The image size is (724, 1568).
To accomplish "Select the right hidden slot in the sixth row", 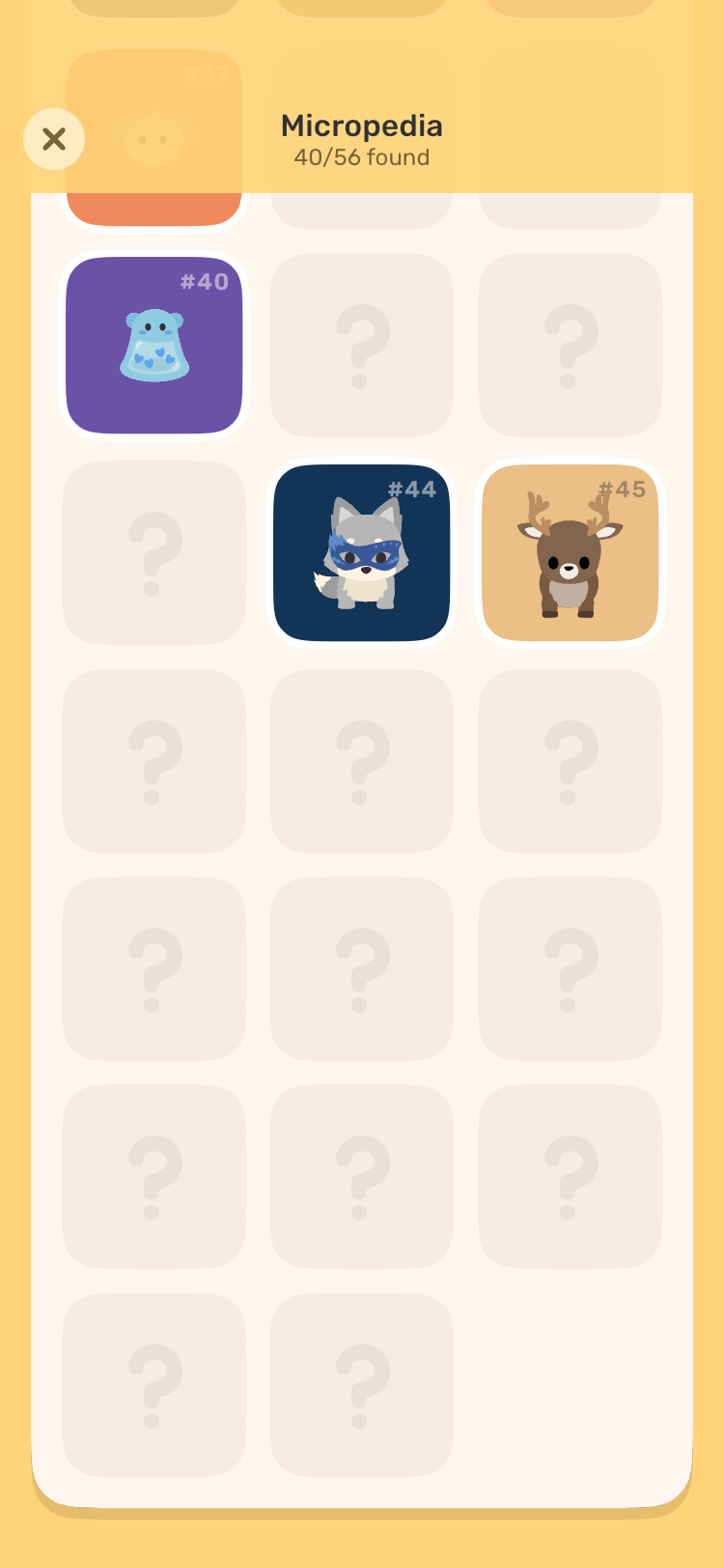I will coord(570,1175).
